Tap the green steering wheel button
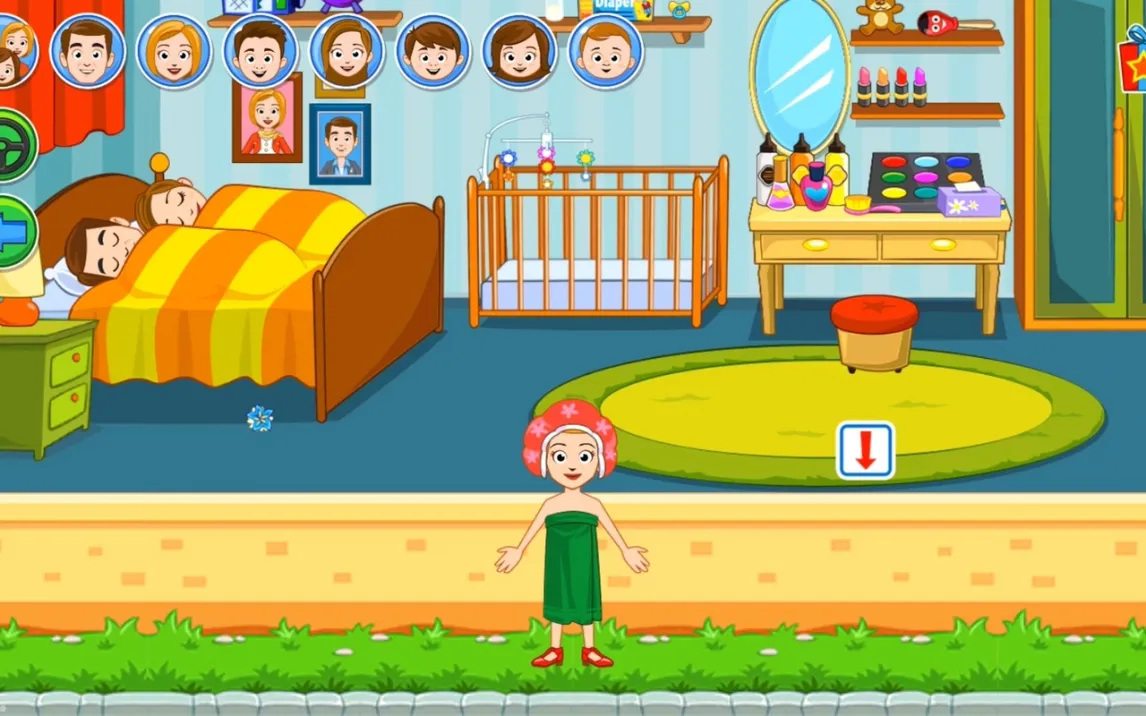This screenshot has height=716, width=1146. tap(14, 145)
